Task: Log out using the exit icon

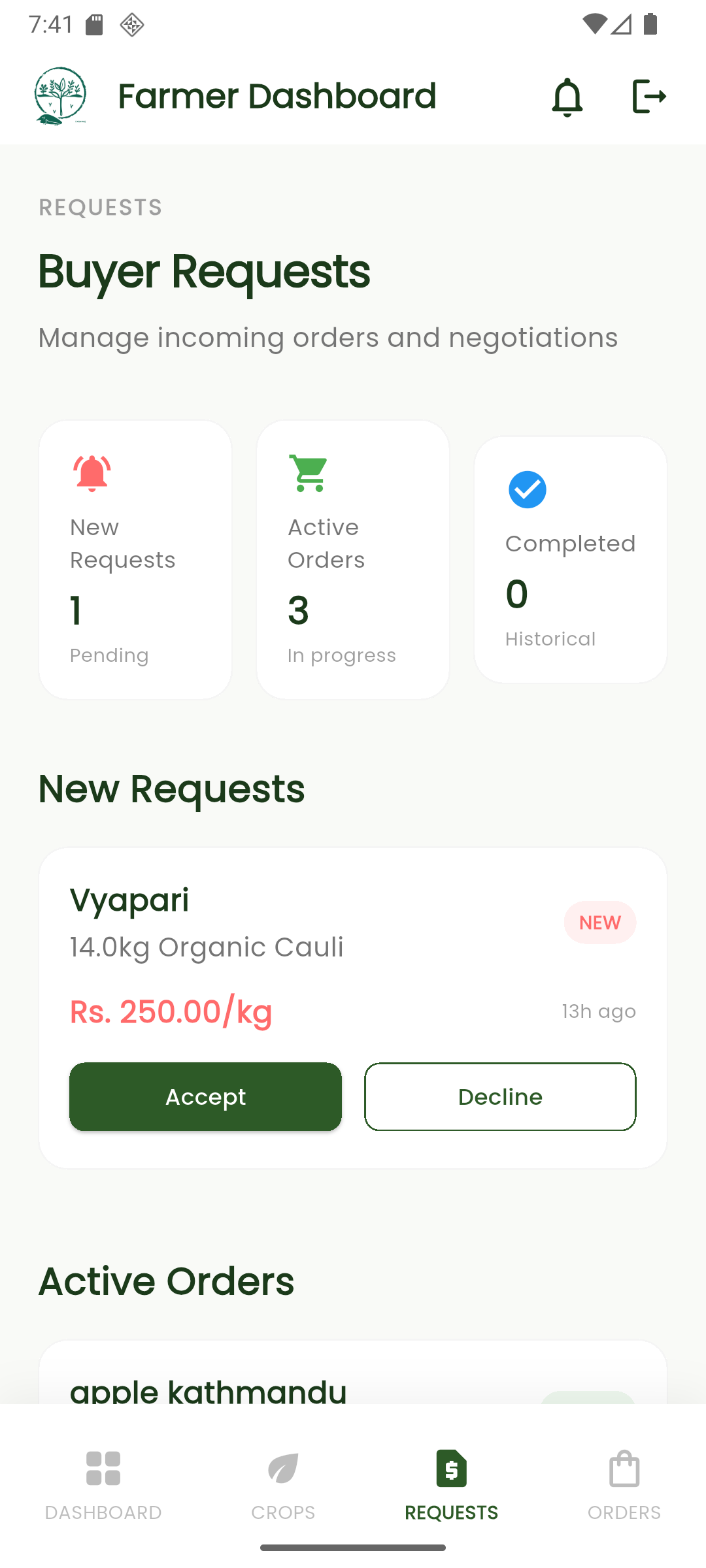Action: click(x=648, y=97)
